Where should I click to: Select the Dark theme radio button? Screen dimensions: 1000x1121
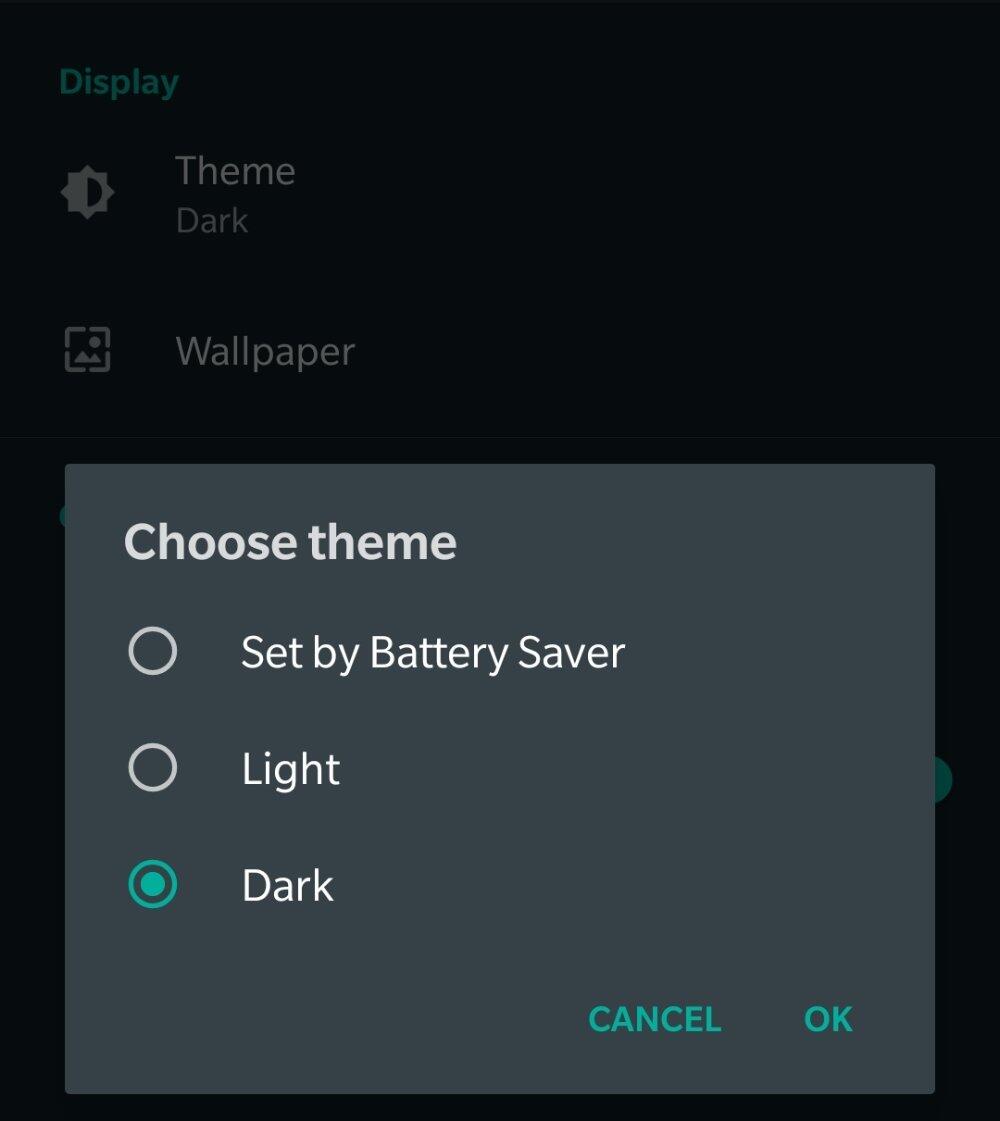pos(153,885)
